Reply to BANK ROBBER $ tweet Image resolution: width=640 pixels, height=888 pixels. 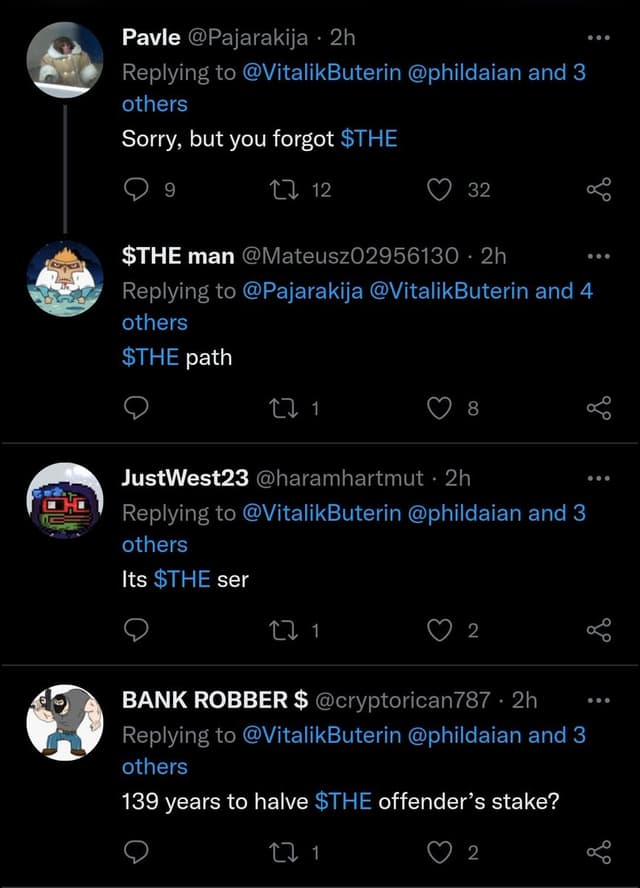(135, 852)
